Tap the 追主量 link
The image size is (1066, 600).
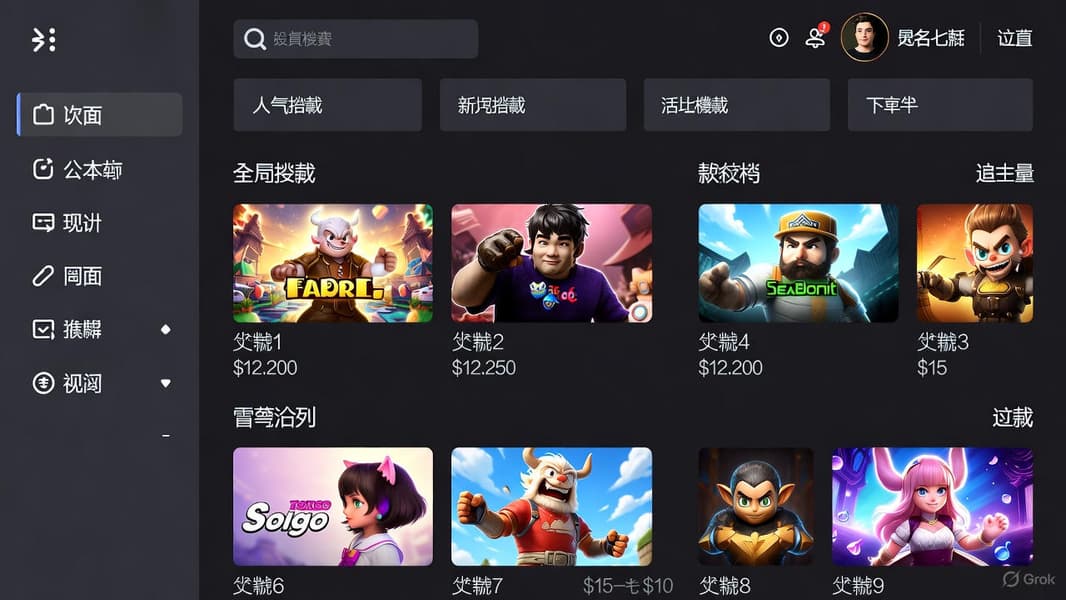coord(1004,173)
